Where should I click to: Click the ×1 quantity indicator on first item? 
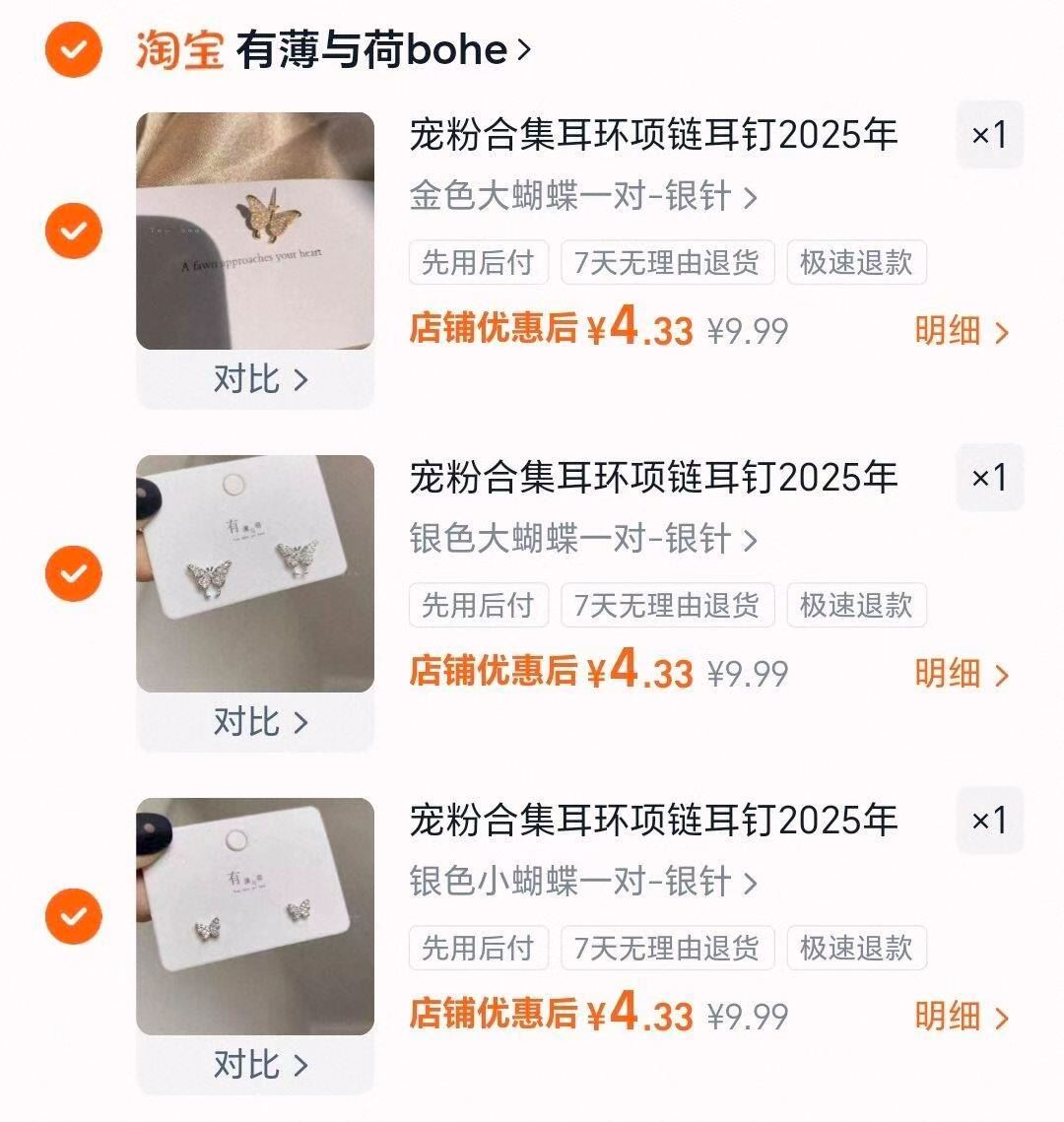coord(989,135)
